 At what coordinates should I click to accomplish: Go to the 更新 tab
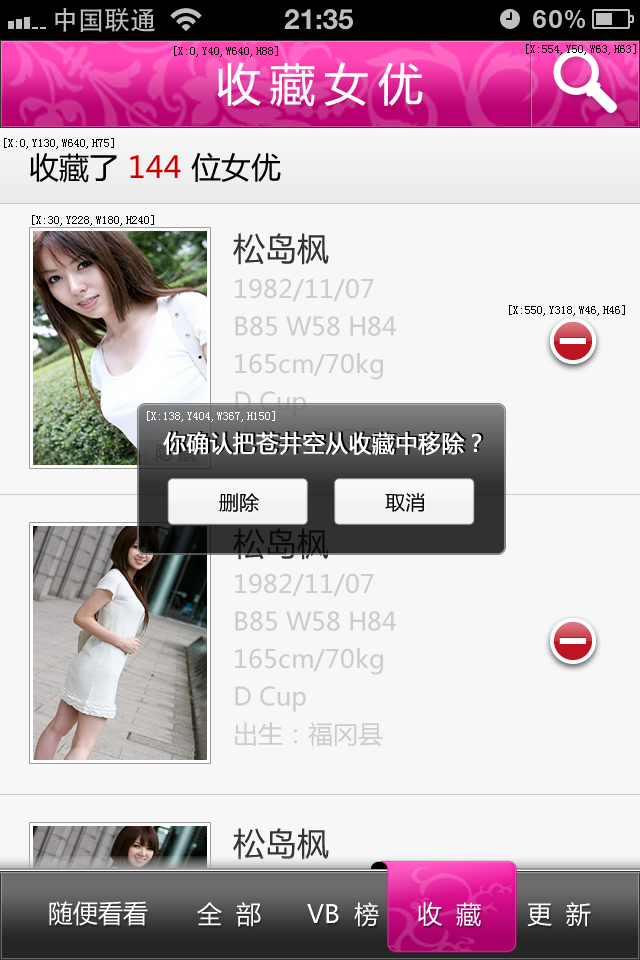[560, 914]
